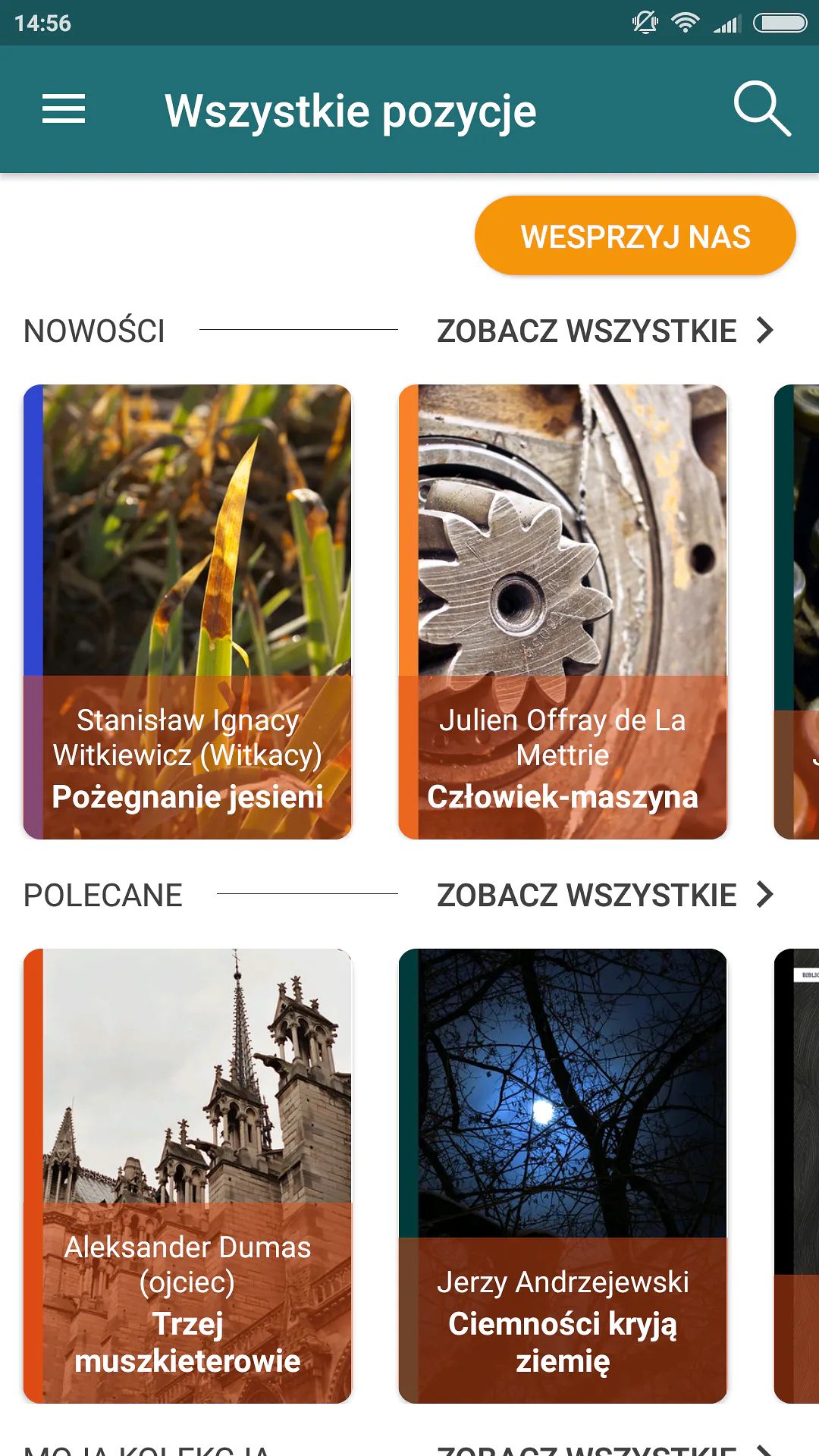Open ZOBACZ WSZYSTKIE link in NOWOŚCI section
The width and height of the screenshot is (819, 1456).
pyautogui.click(x=585, y=329)
